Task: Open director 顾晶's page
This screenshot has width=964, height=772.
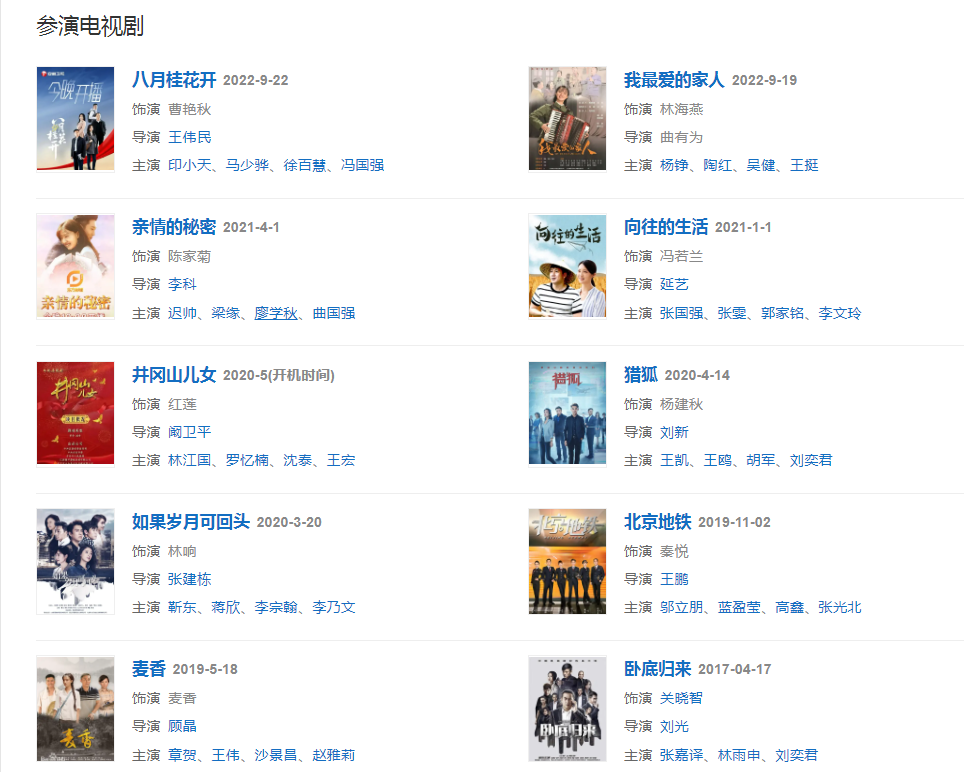Action: tap(182, 726)
